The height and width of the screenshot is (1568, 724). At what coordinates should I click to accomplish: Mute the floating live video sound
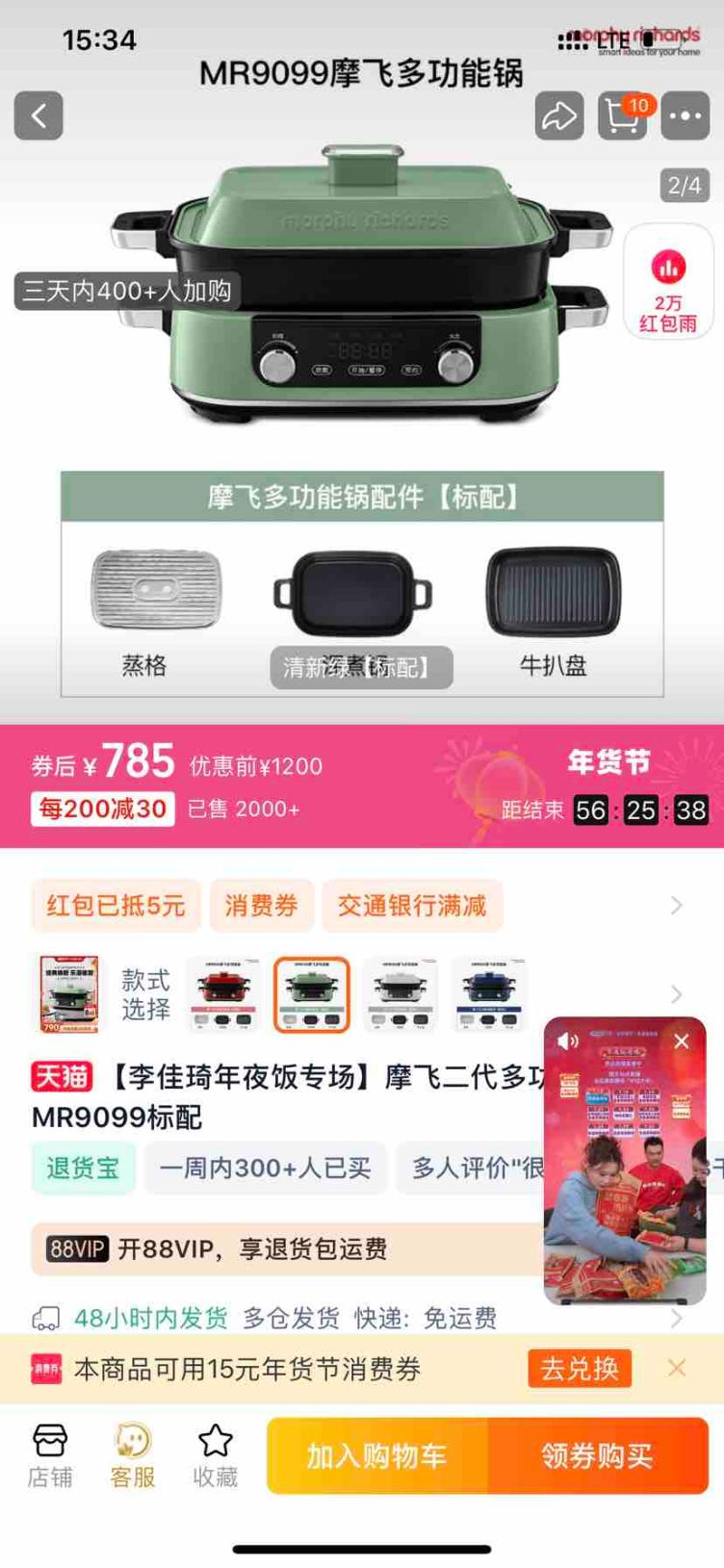(568, 1041)
